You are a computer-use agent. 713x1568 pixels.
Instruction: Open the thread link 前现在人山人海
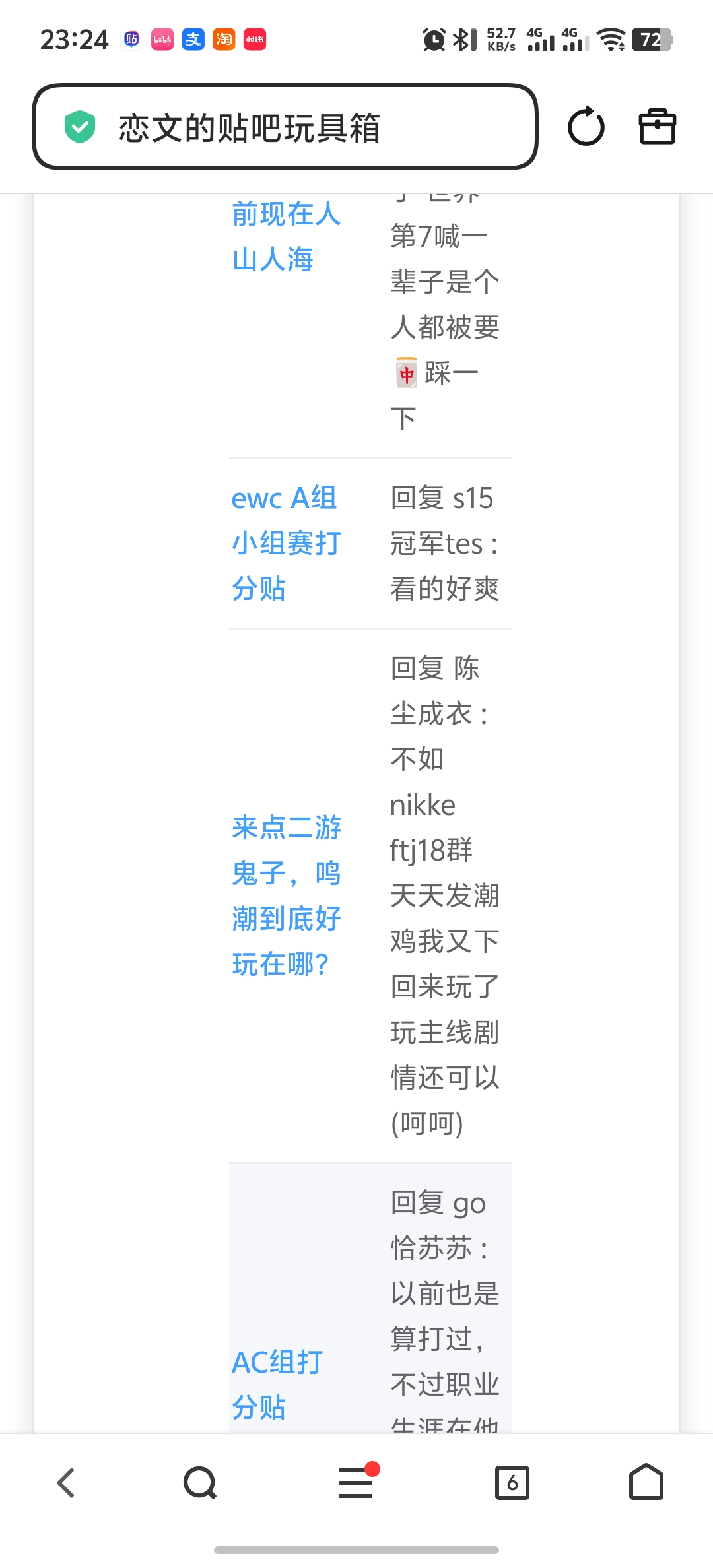(286, 236)
